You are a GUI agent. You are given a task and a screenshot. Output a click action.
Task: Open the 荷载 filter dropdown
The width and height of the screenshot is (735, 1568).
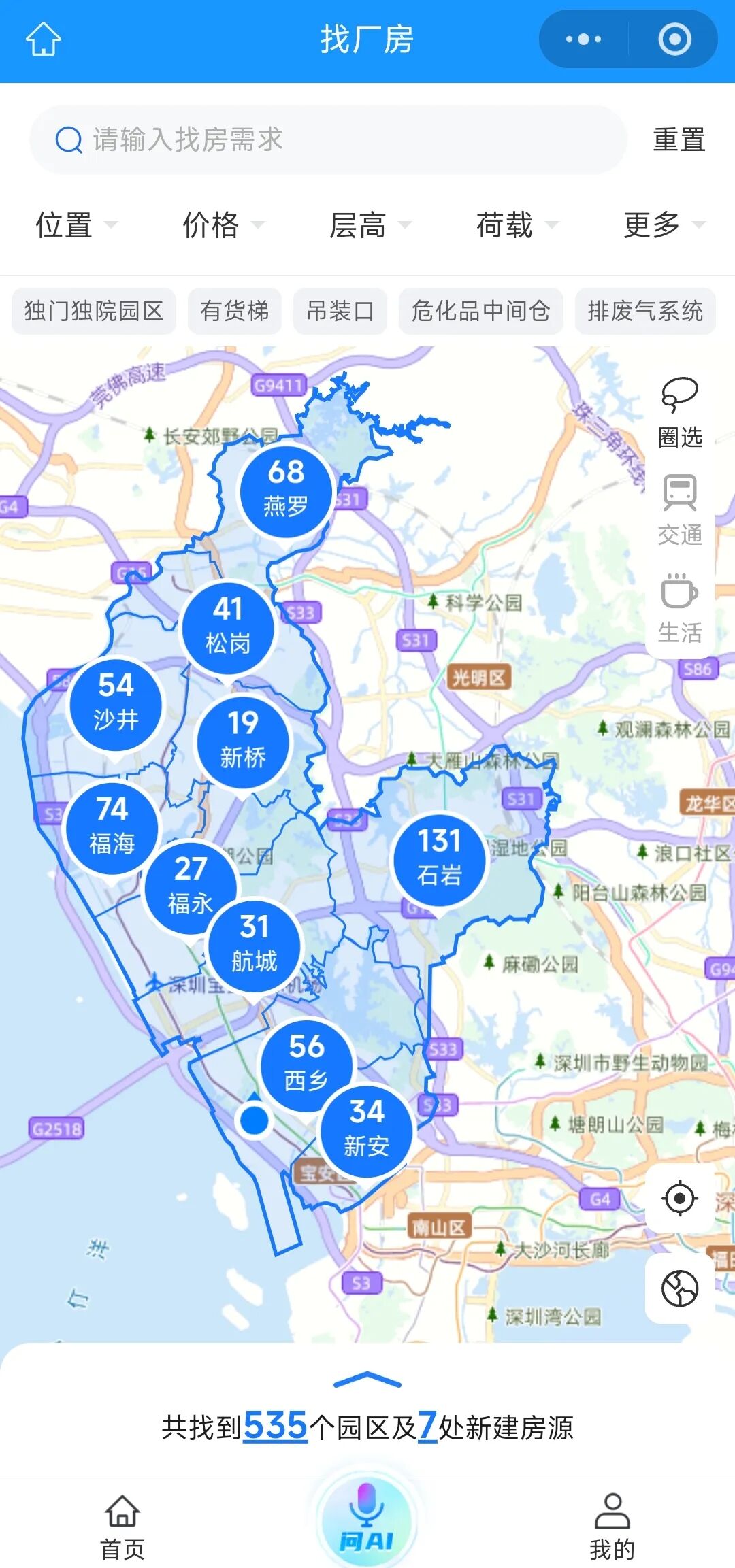(x=516, y=225)
